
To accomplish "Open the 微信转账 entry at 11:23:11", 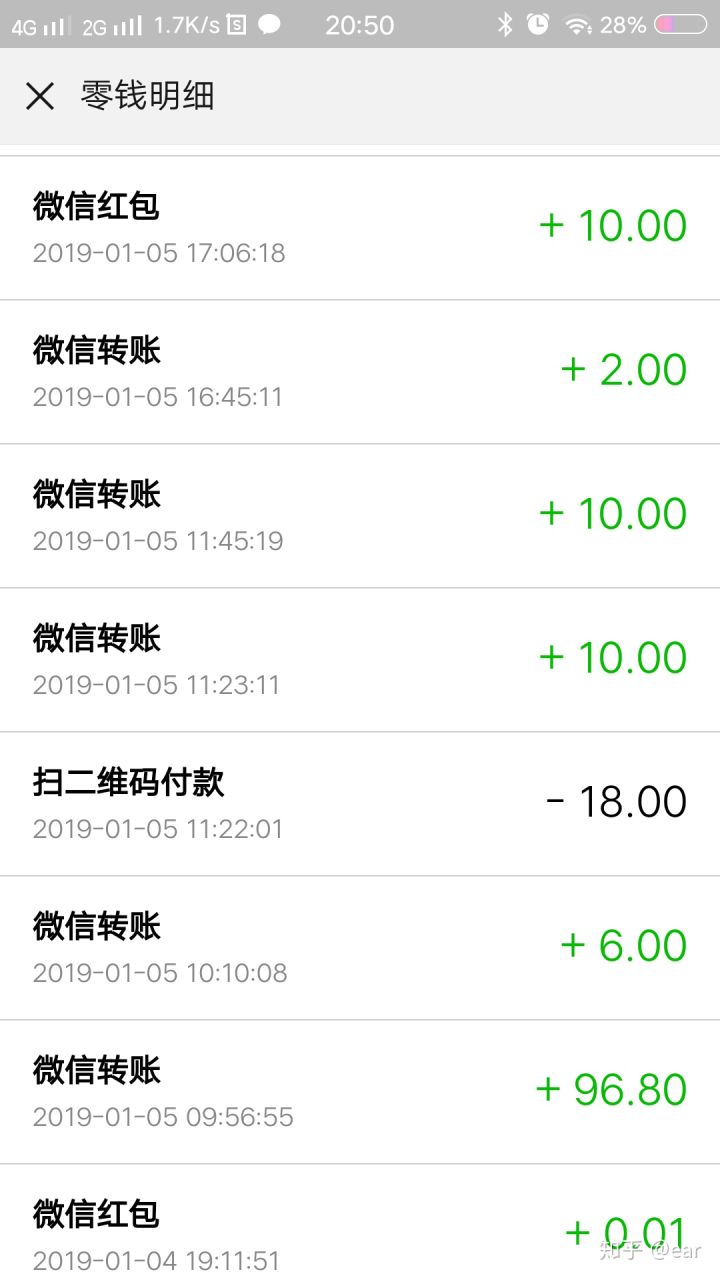I will pyautogui.click(x=360, y=660).
